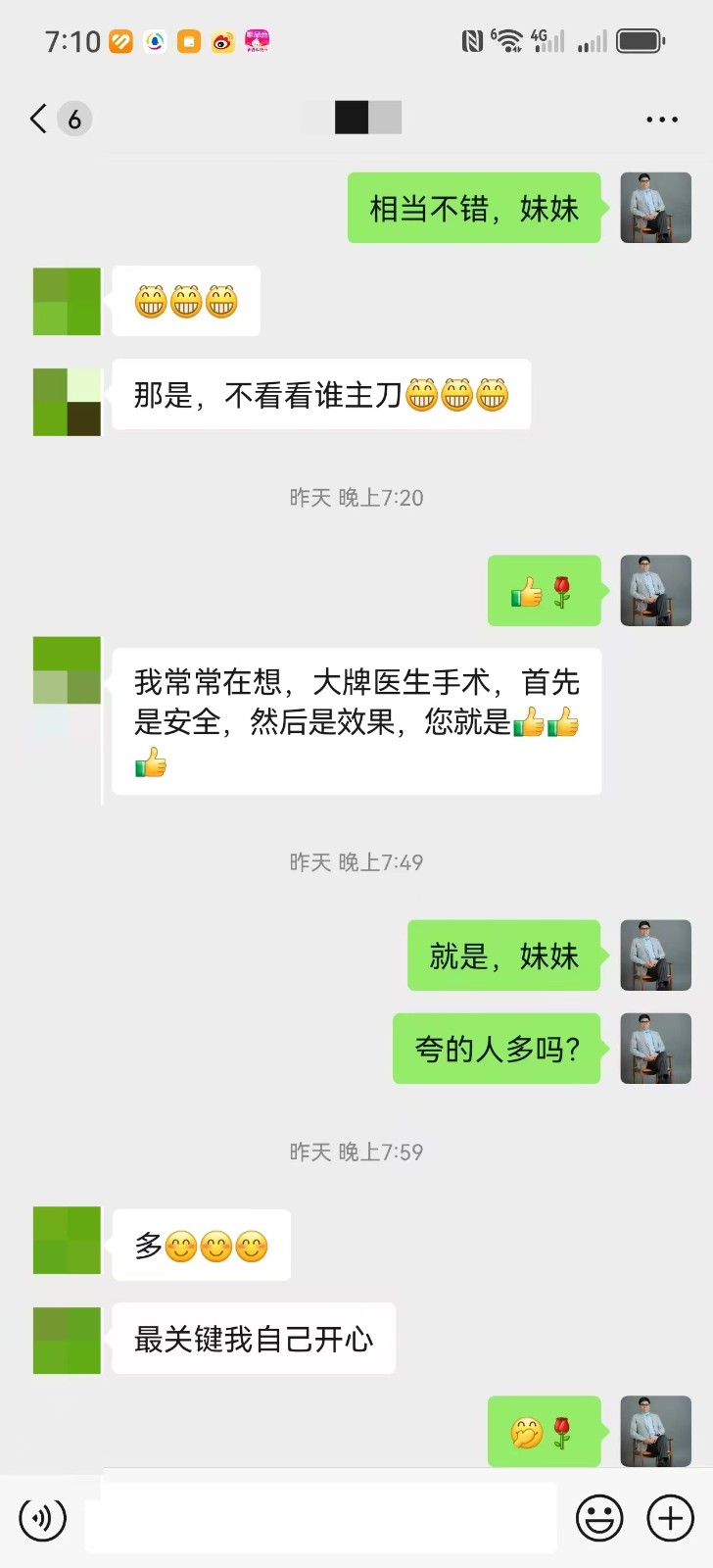The width and height of the screenshot is (713, 1568).
Task: Open contact avatar beside 最关键我自己开心
Action: click(x=68, y=1340)
